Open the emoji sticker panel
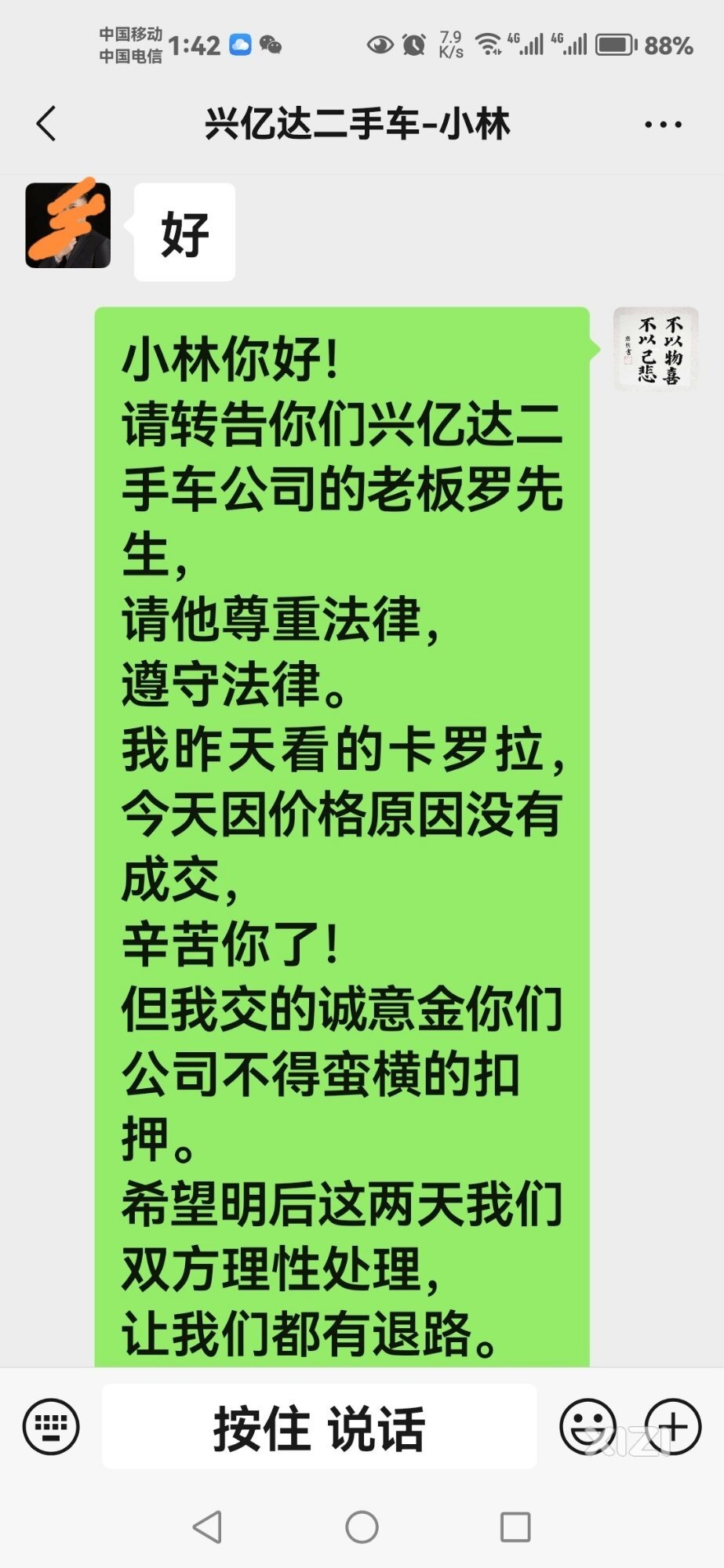 point(588,1426)
